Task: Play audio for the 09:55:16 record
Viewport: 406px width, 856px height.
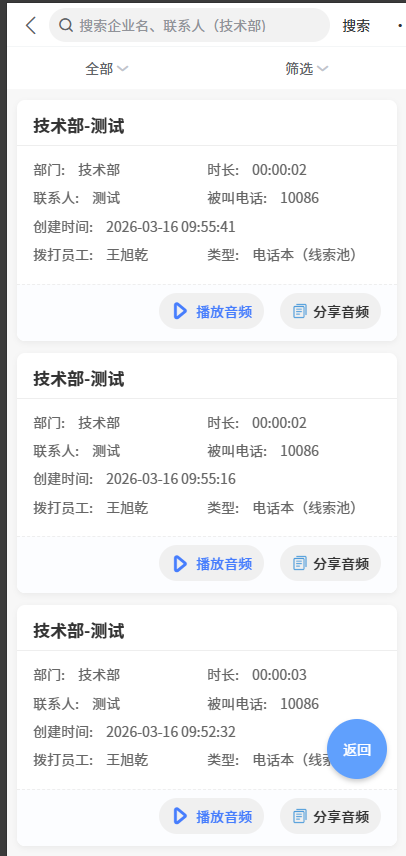Action: pos(212,563)
